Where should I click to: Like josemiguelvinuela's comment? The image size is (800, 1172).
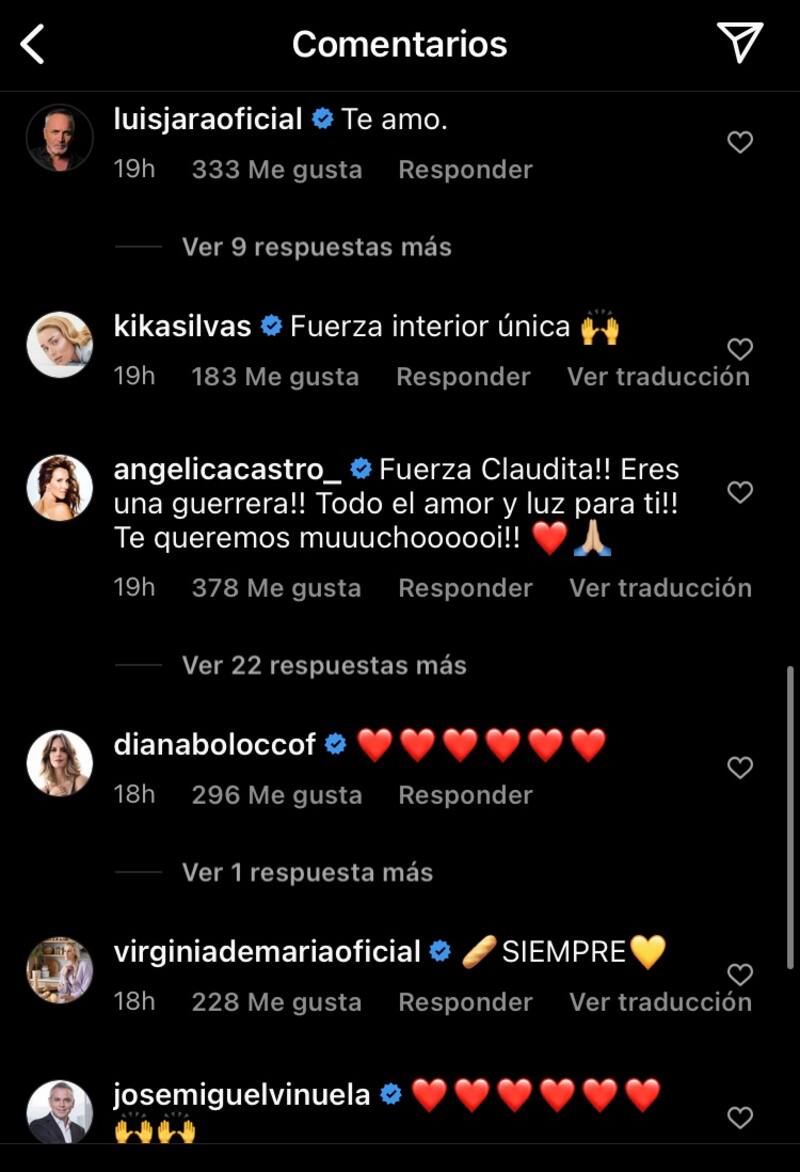pos(740,1117)
